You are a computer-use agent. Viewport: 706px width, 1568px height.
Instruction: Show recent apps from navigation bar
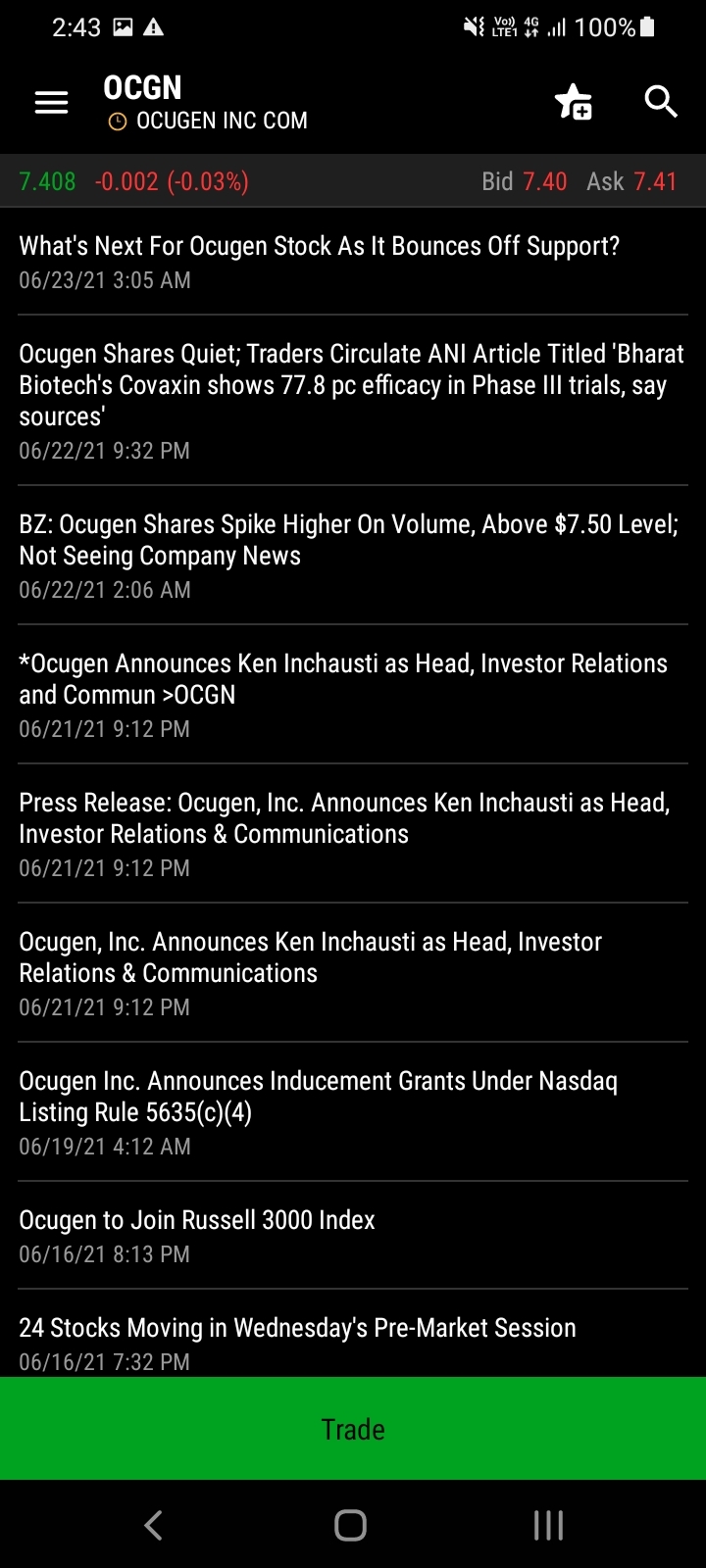point(548,1525)
